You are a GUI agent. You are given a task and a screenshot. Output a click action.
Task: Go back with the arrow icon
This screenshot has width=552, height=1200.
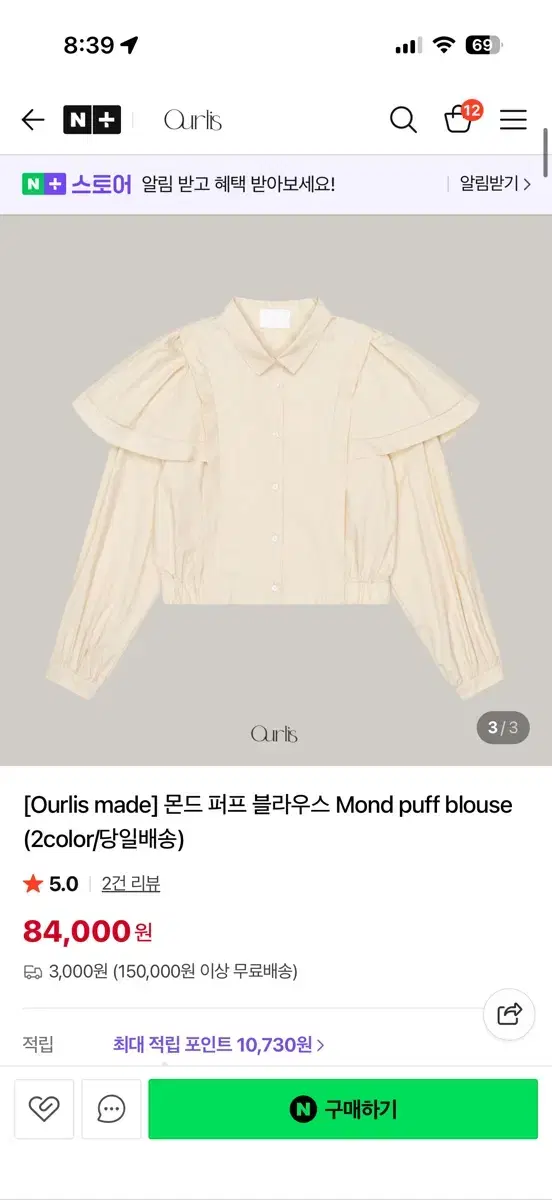(33, 121)
